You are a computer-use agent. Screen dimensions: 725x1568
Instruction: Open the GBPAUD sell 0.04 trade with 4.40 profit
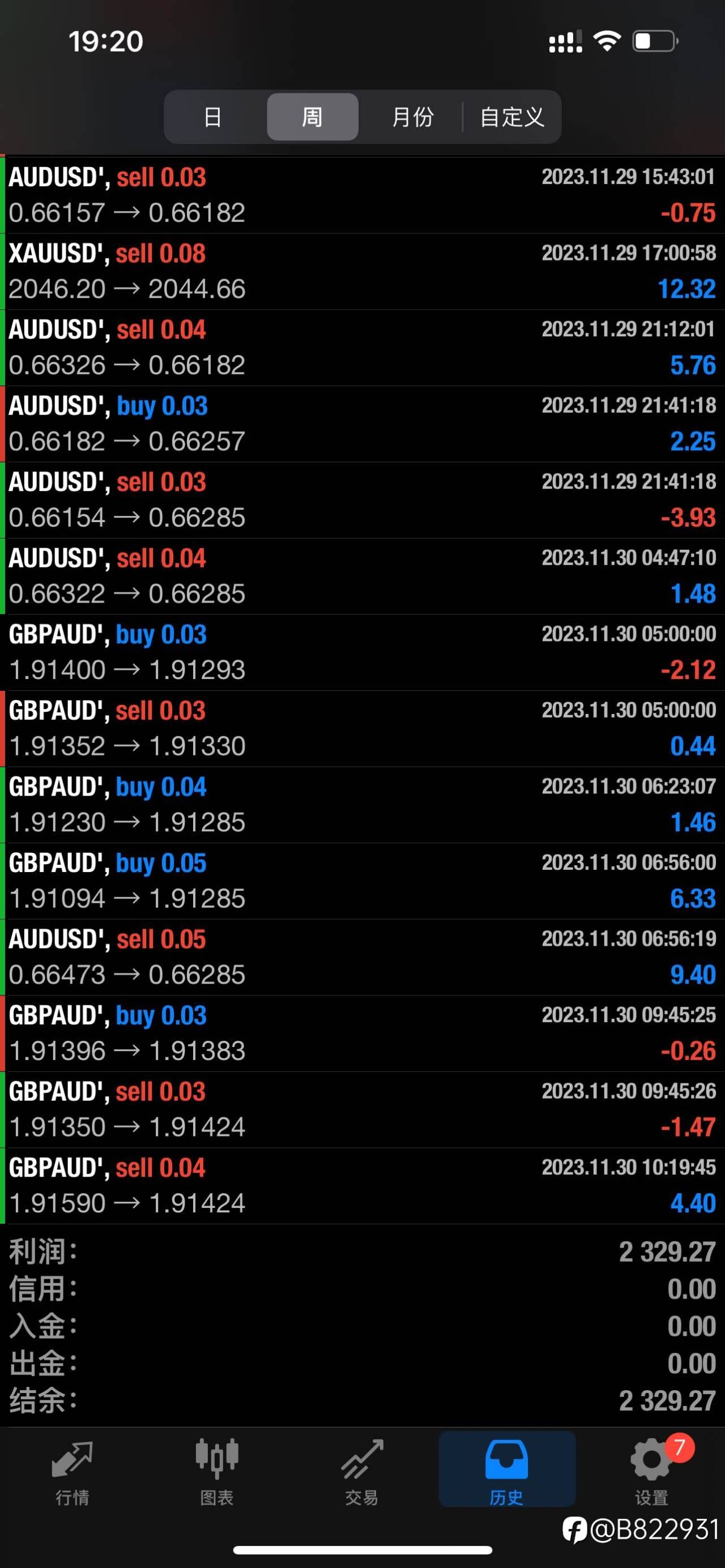(362, 1186)
